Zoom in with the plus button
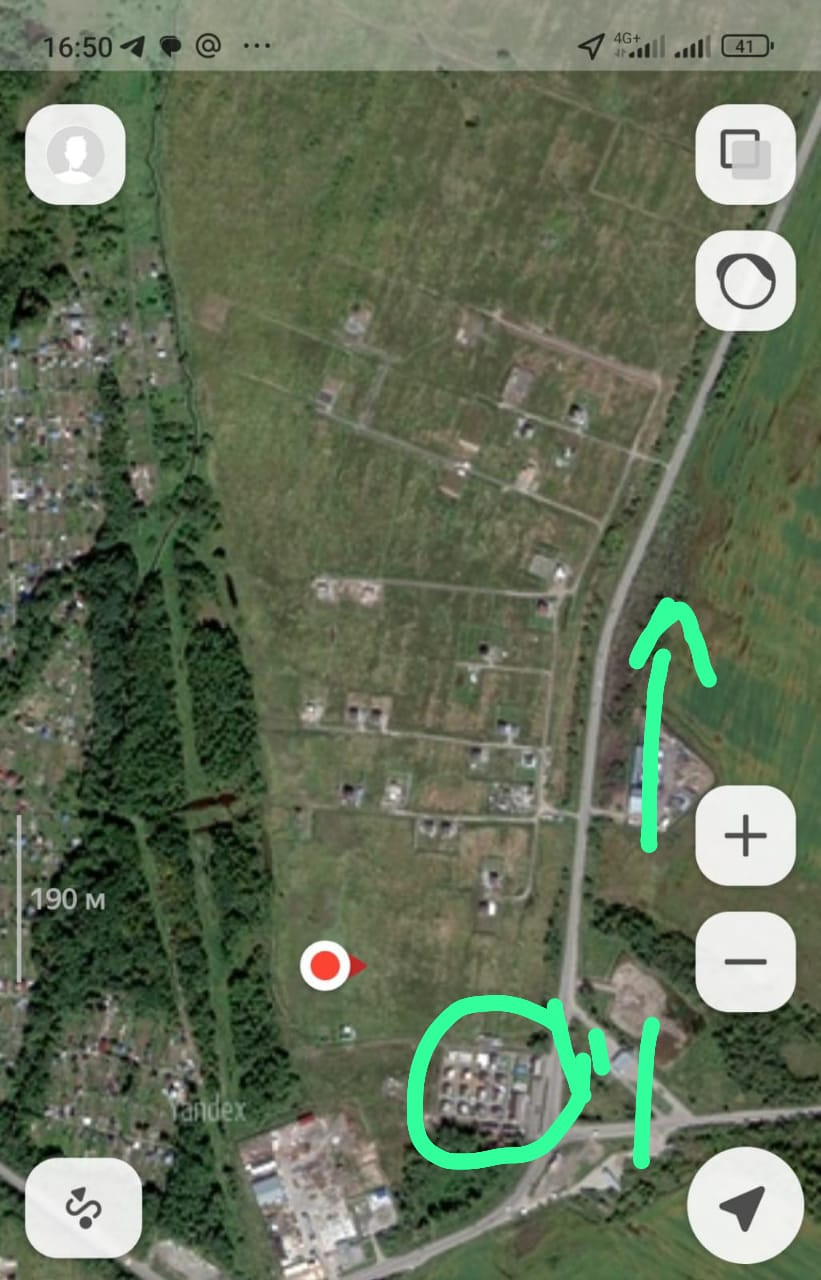Viewport: 821px width, 1280px height. click(x=745, y=836)
